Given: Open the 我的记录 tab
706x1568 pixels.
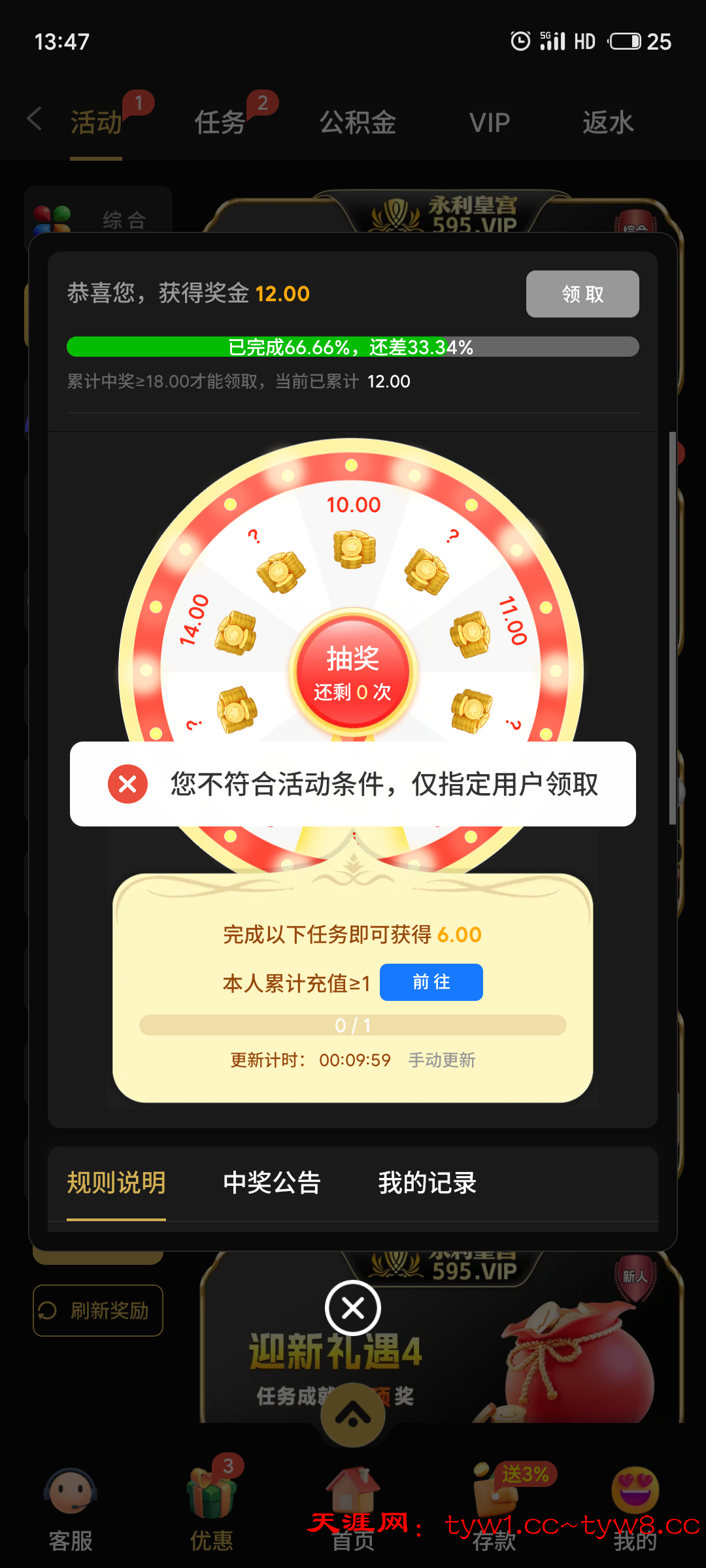Looking at the screenshot, I should [x=427, y=1183].
